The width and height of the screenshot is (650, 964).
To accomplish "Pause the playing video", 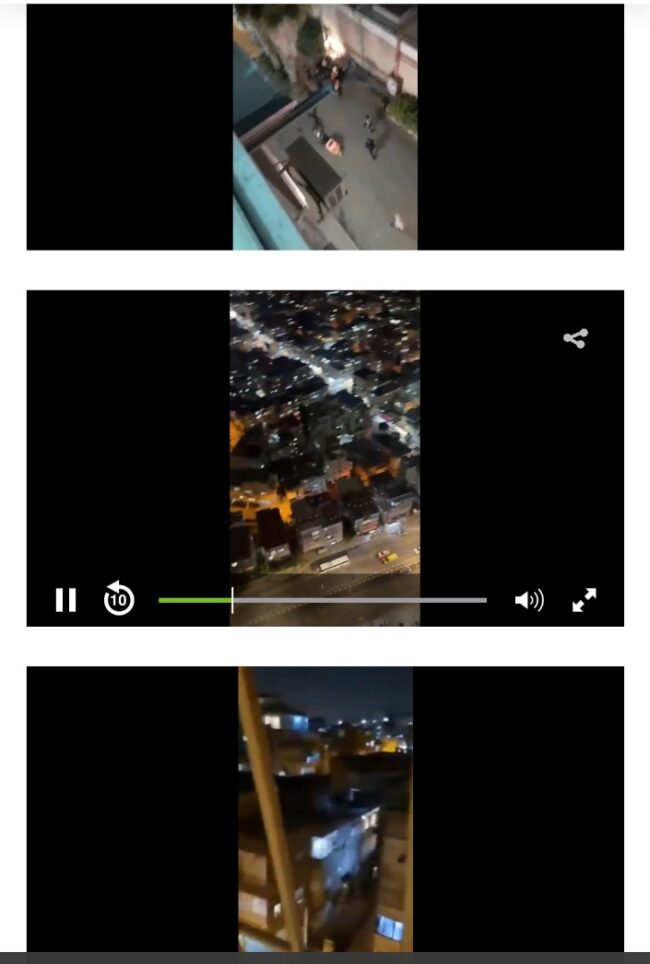I will [x=66, y=600].
